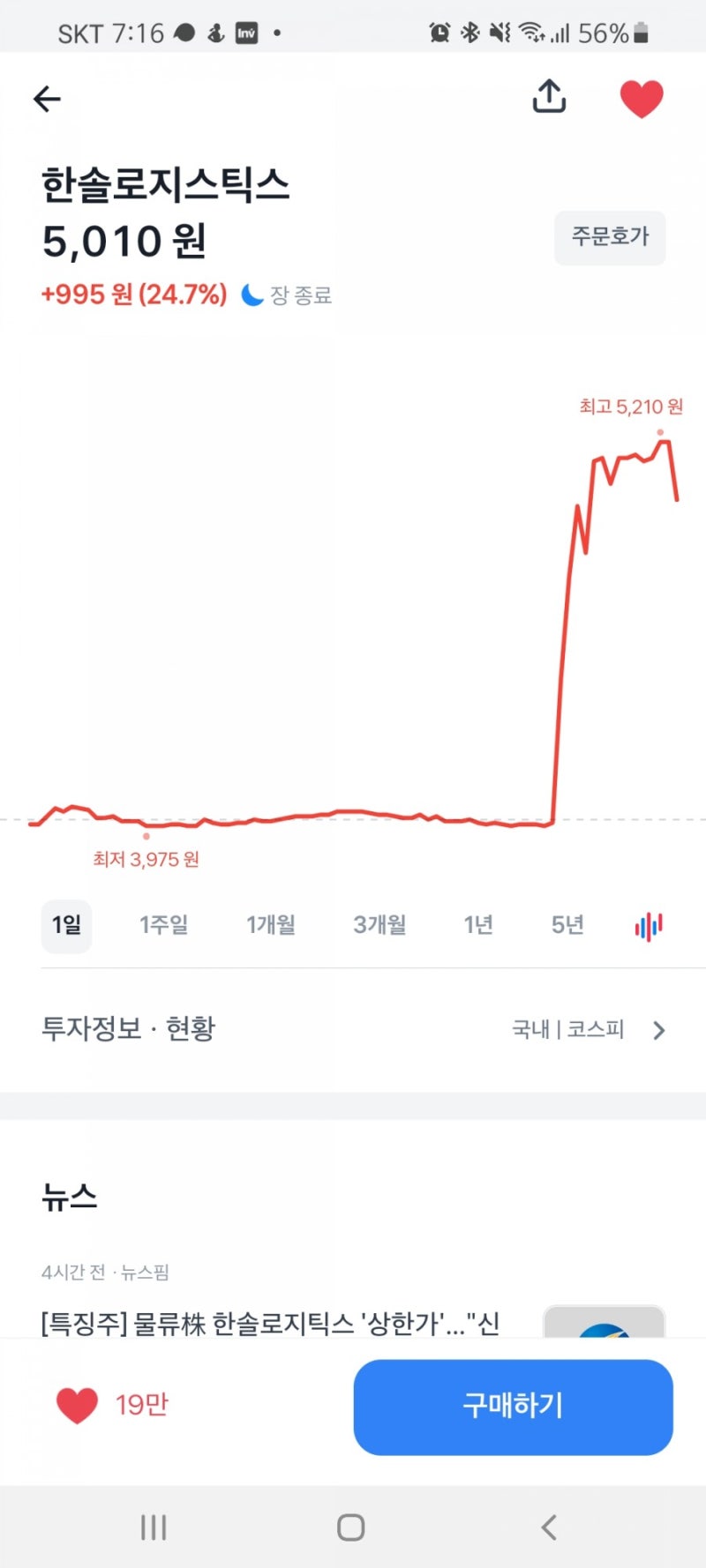706x1568 pixels.
Task: Select the 1주일 period tab
Action: point(164,926)
